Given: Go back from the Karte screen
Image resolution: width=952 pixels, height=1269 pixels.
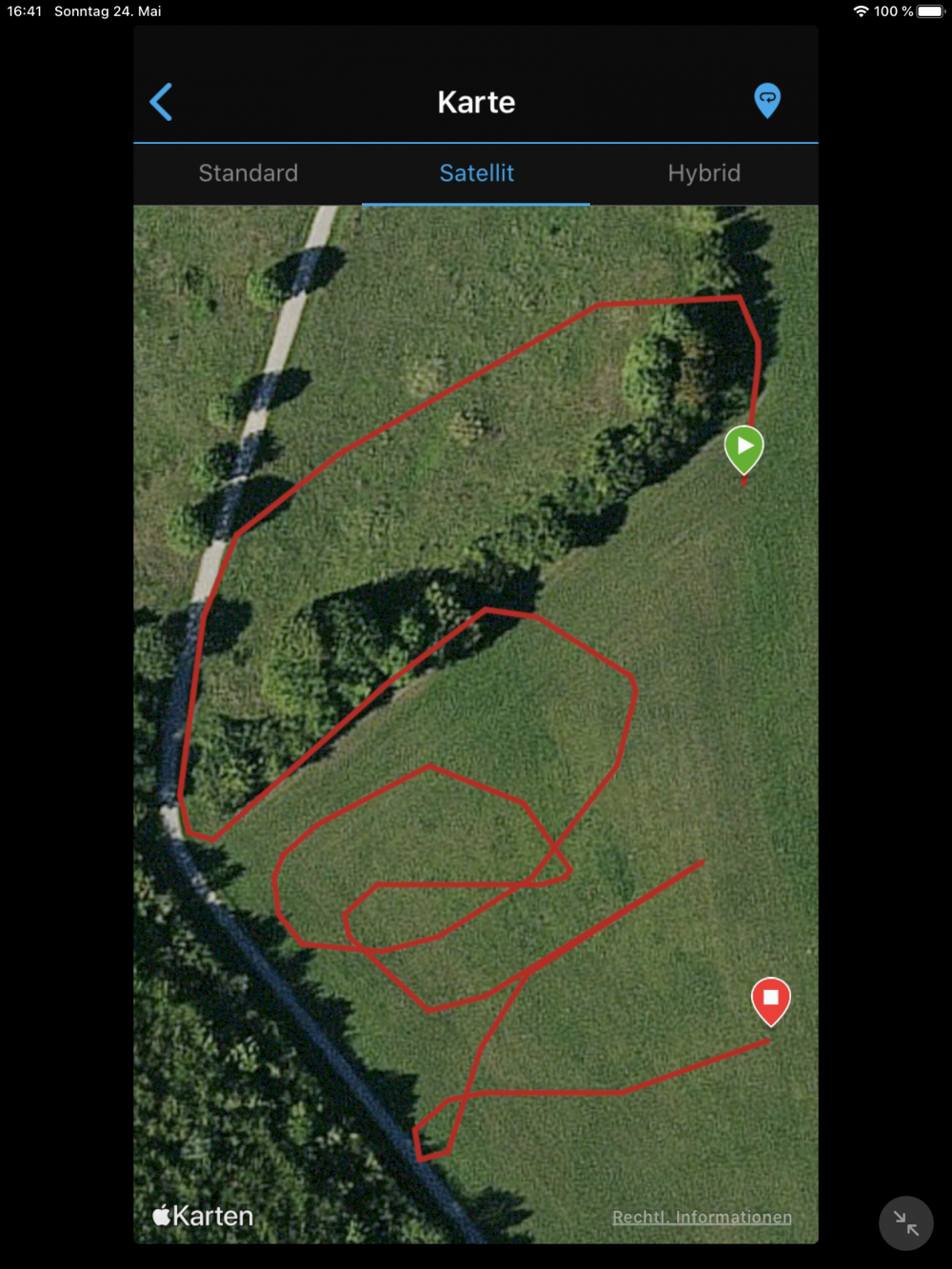Looking at the screenshot, I should 161,102.
